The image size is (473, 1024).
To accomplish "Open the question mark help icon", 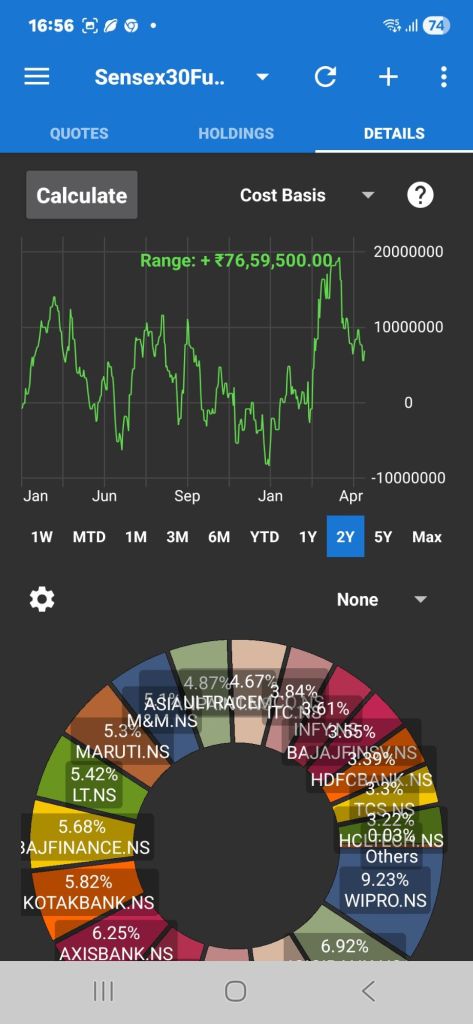I will coord(420,195).
